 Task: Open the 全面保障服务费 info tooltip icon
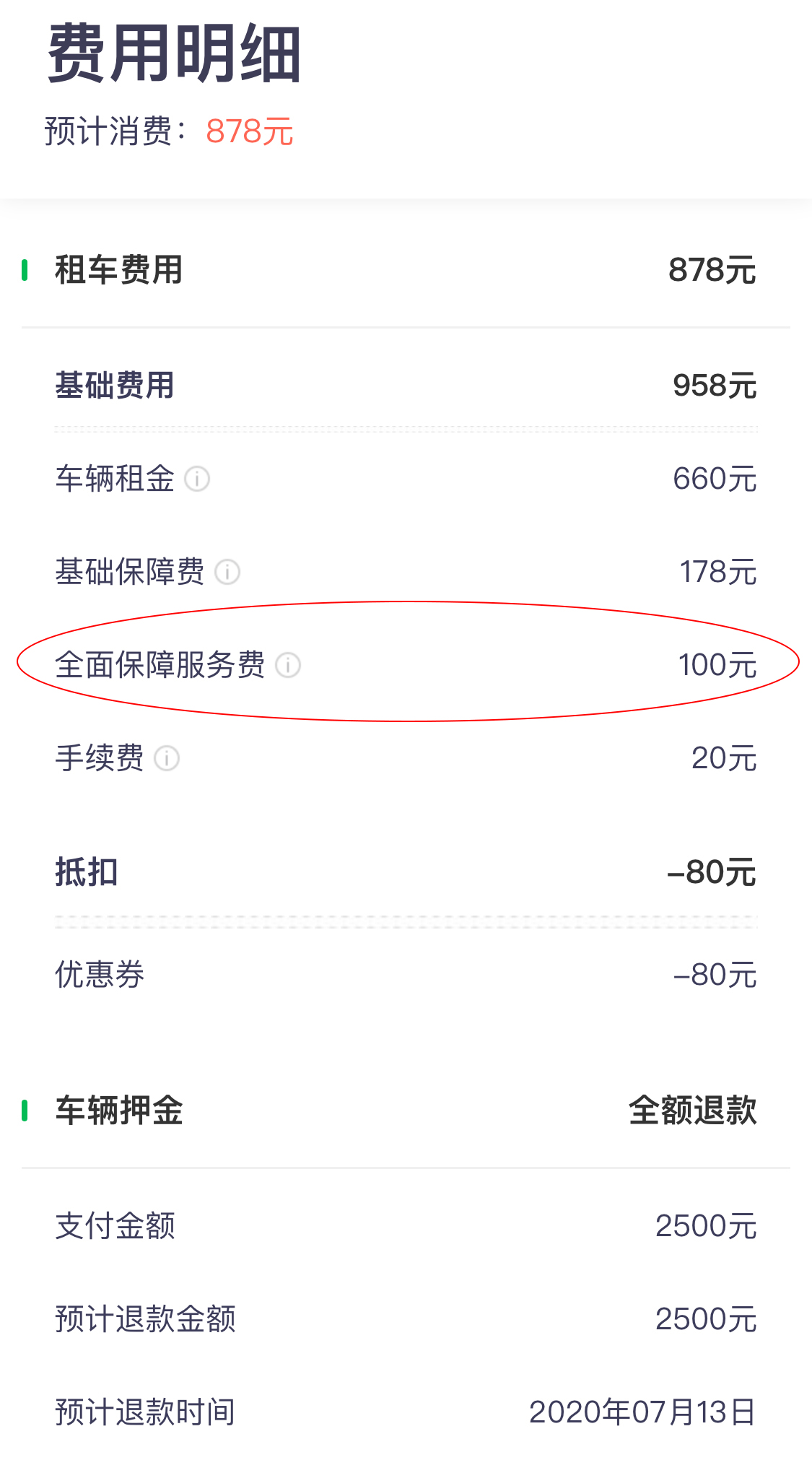click(x=290, y=666)
